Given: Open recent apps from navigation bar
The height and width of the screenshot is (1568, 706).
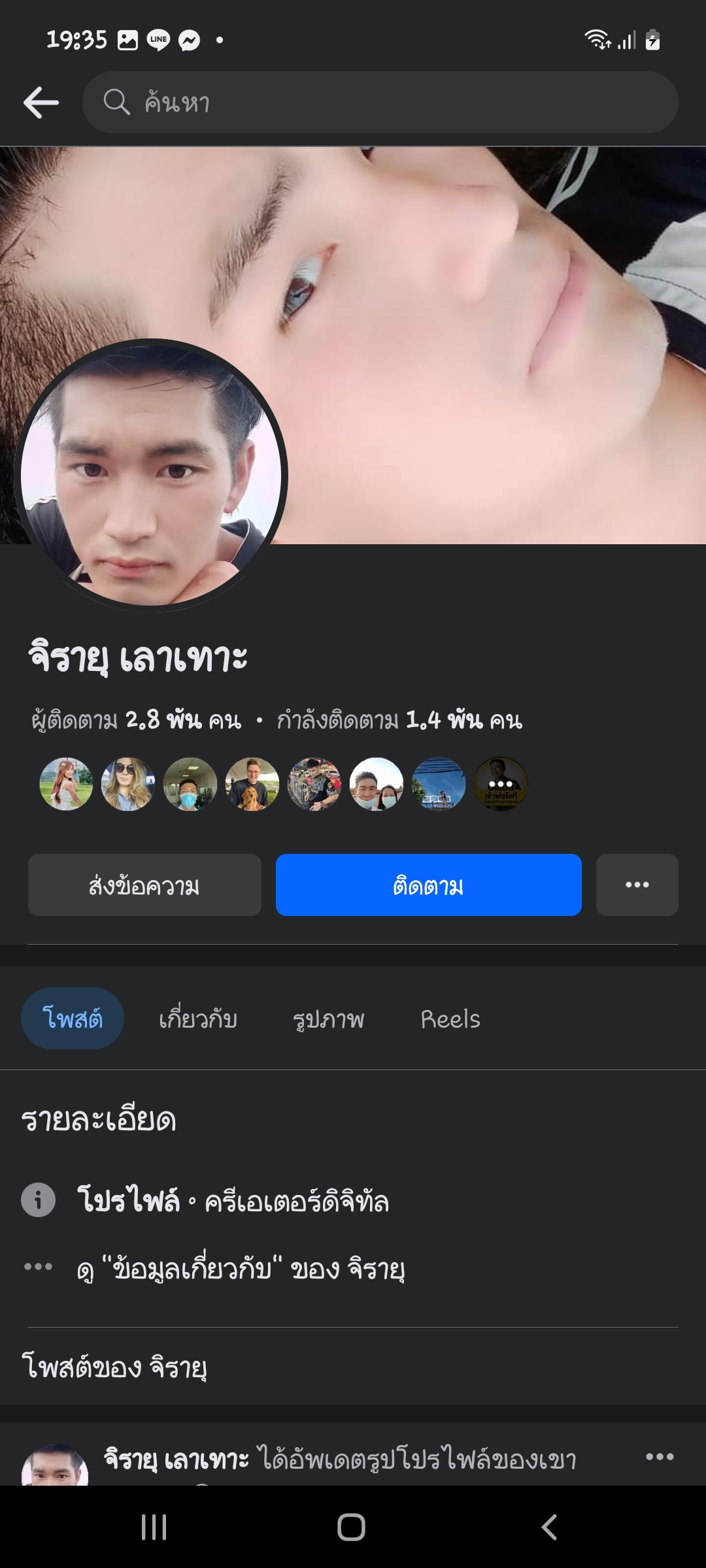Looking at the screenshot, I should pos(154,1527).
